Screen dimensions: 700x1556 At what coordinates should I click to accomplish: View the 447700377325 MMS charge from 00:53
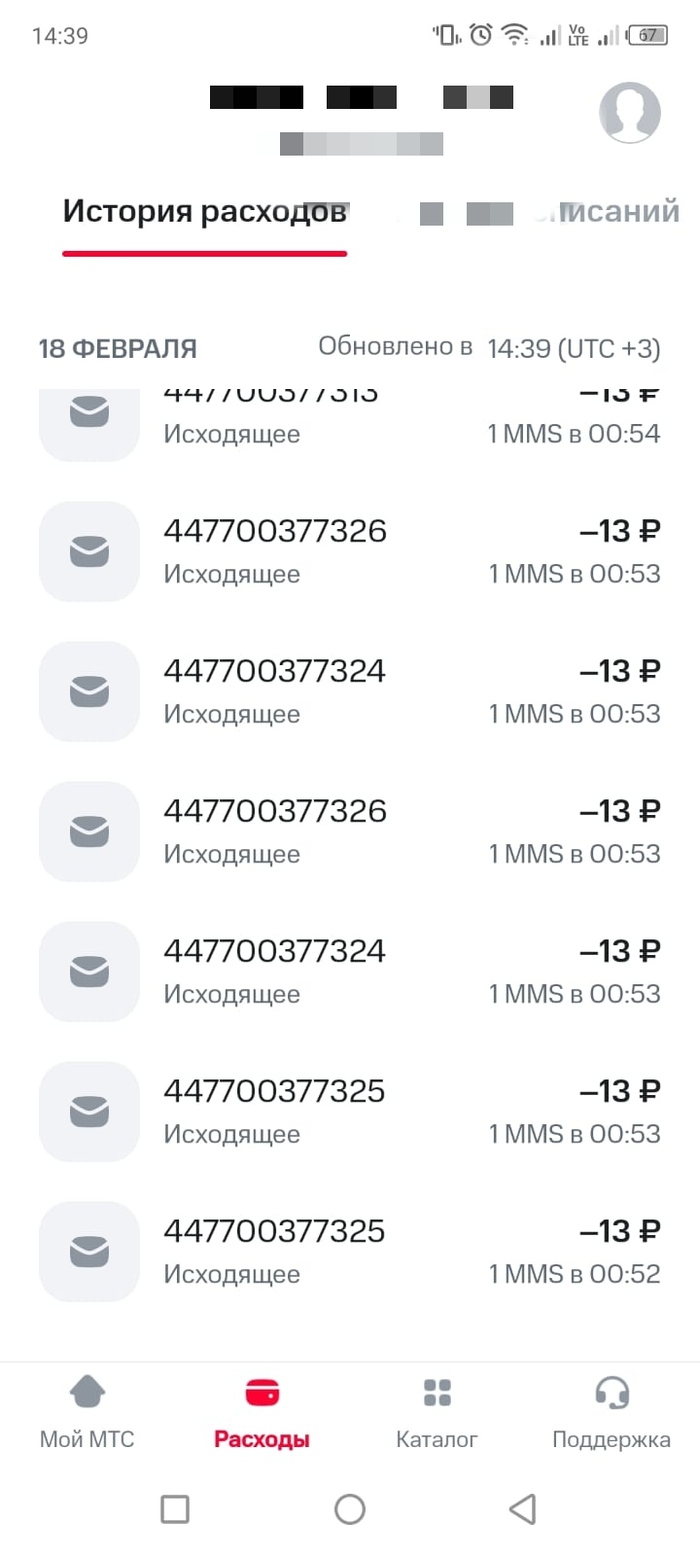(350, 1111)
